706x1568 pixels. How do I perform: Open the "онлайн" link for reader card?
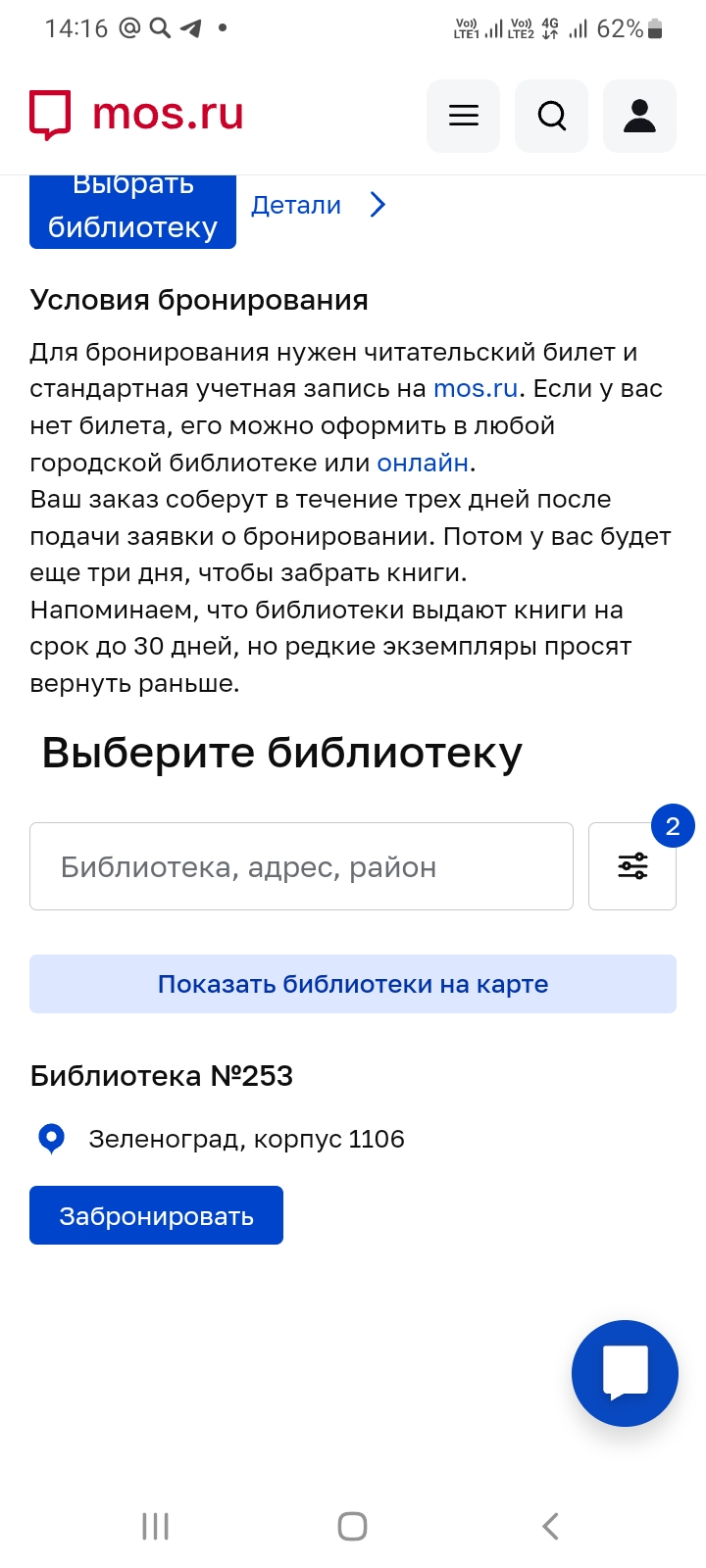423,462
